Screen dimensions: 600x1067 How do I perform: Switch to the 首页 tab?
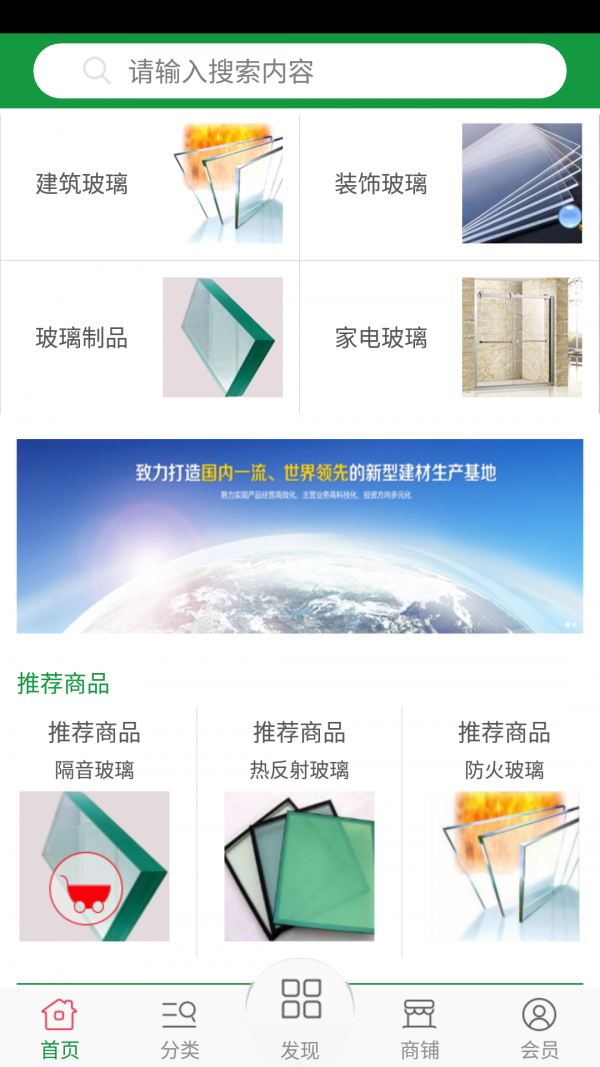click(60, 1028)
